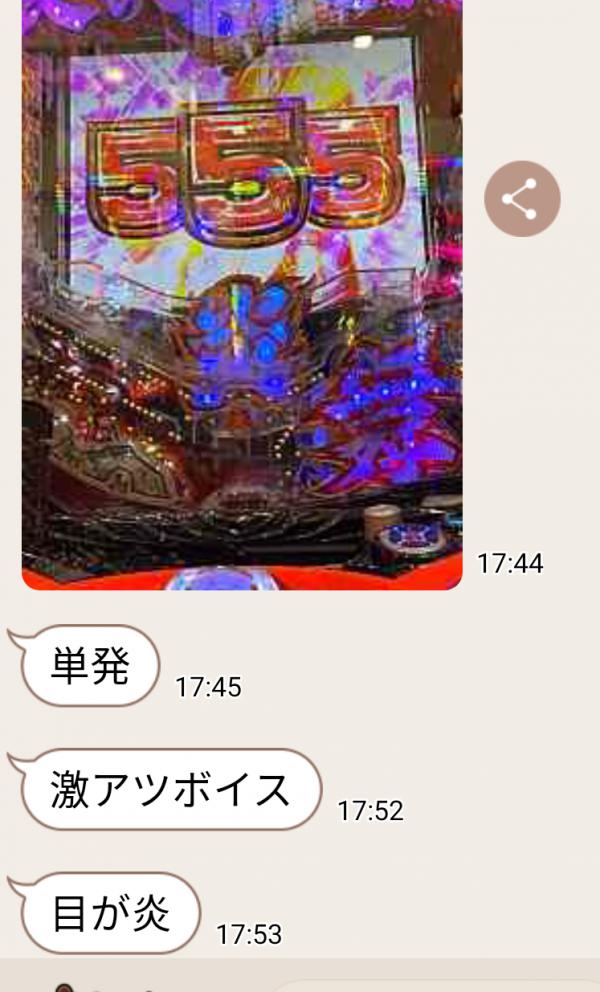Share the photo message

(x=522, y=199)
